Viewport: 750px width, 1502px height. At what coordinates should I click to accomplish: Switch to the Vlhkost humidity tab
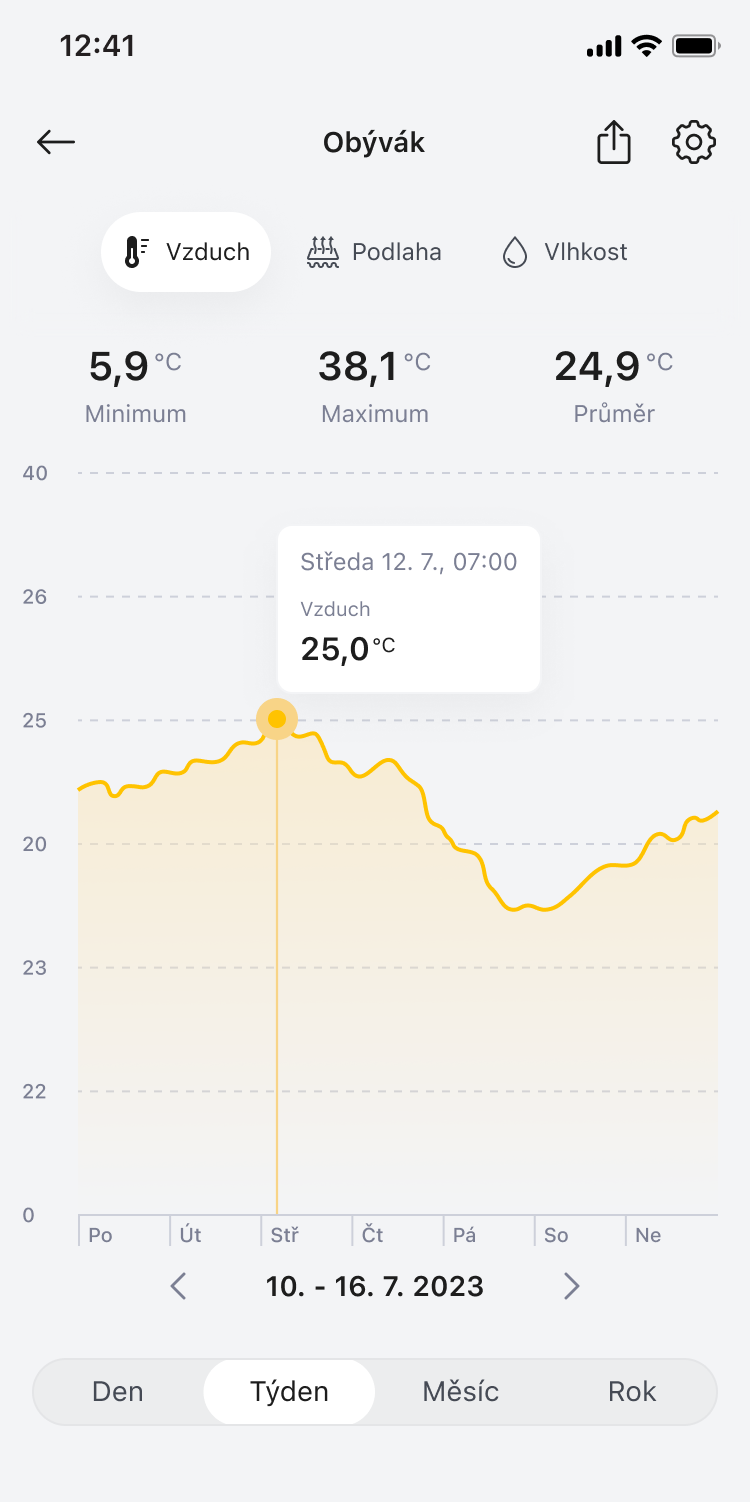click(565, 252)
